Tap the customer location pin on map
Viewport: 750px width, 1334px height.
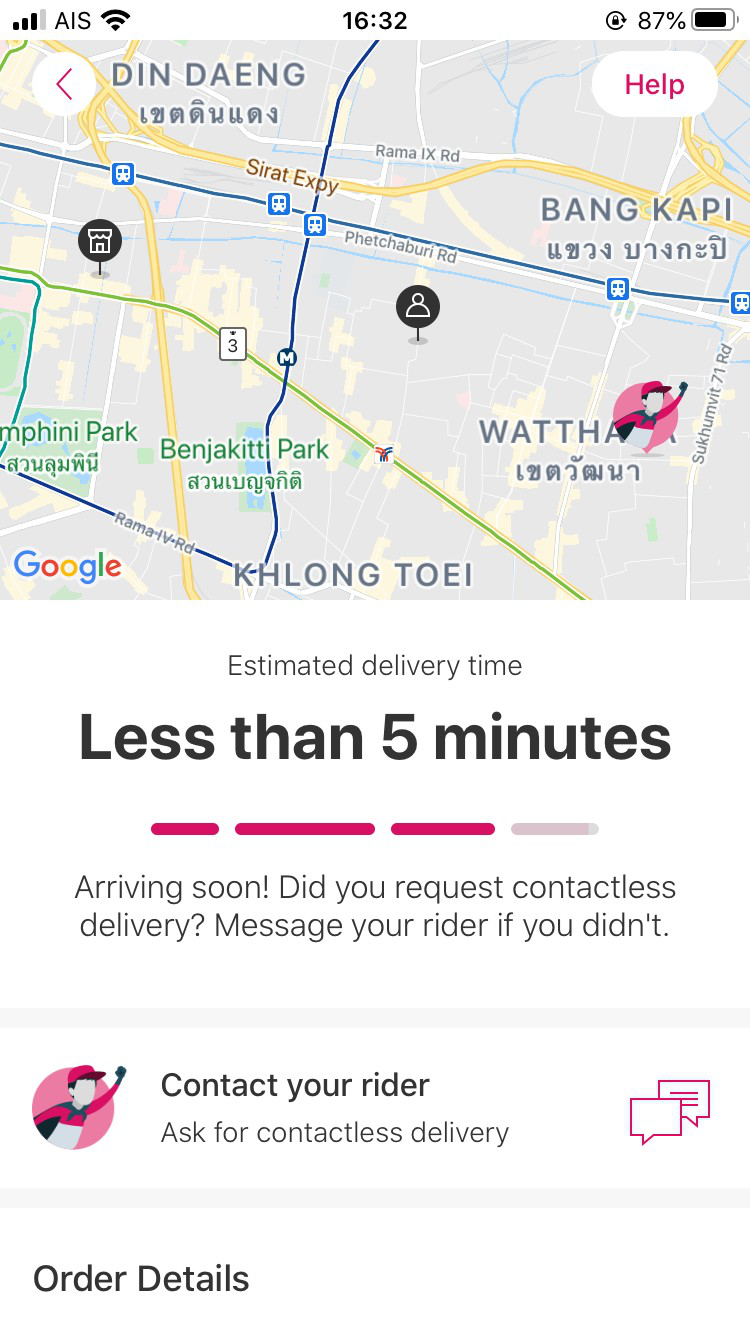418,307
